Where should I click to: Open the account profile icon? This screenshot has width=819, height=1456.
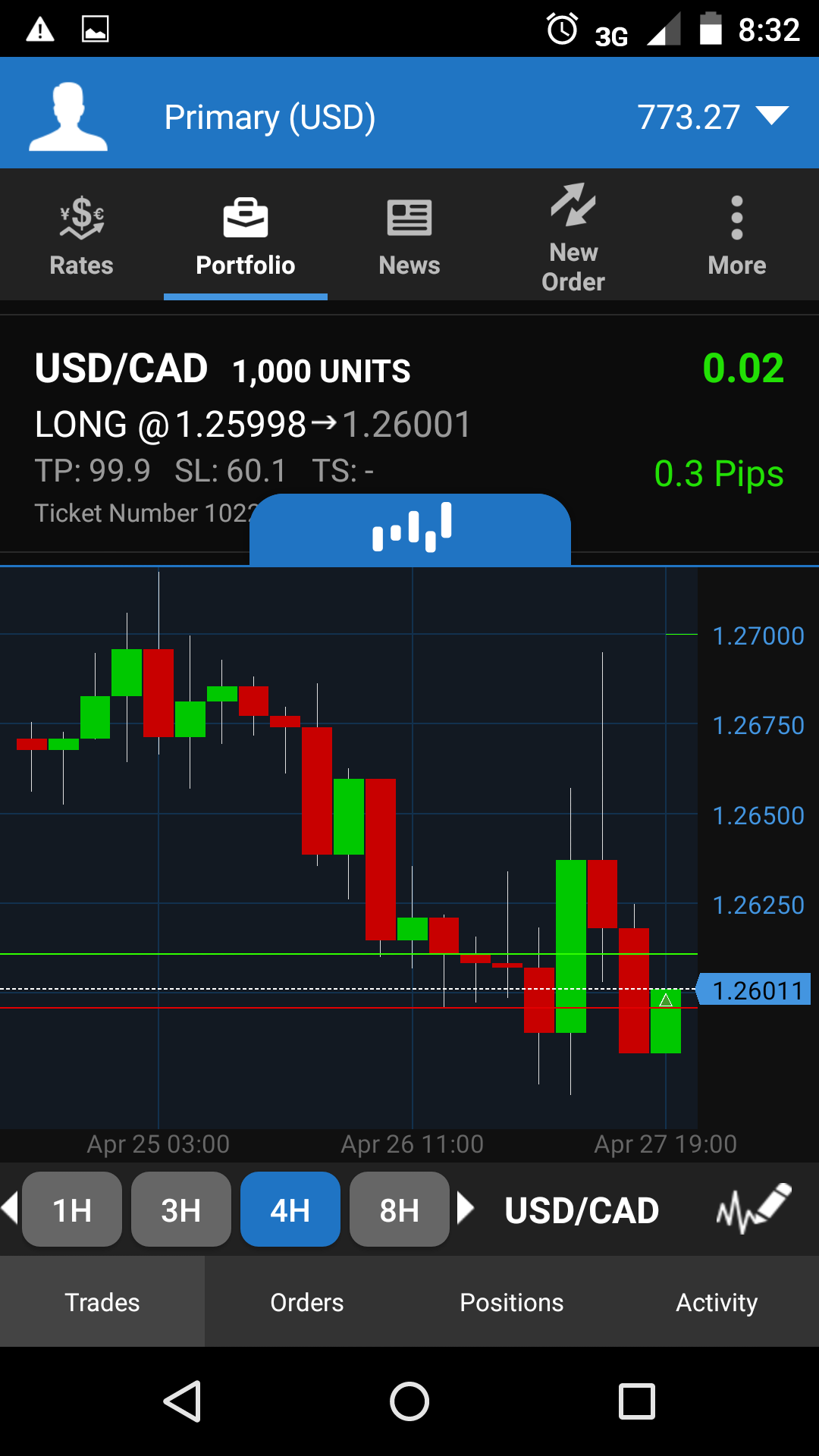(x=68, y=116)
